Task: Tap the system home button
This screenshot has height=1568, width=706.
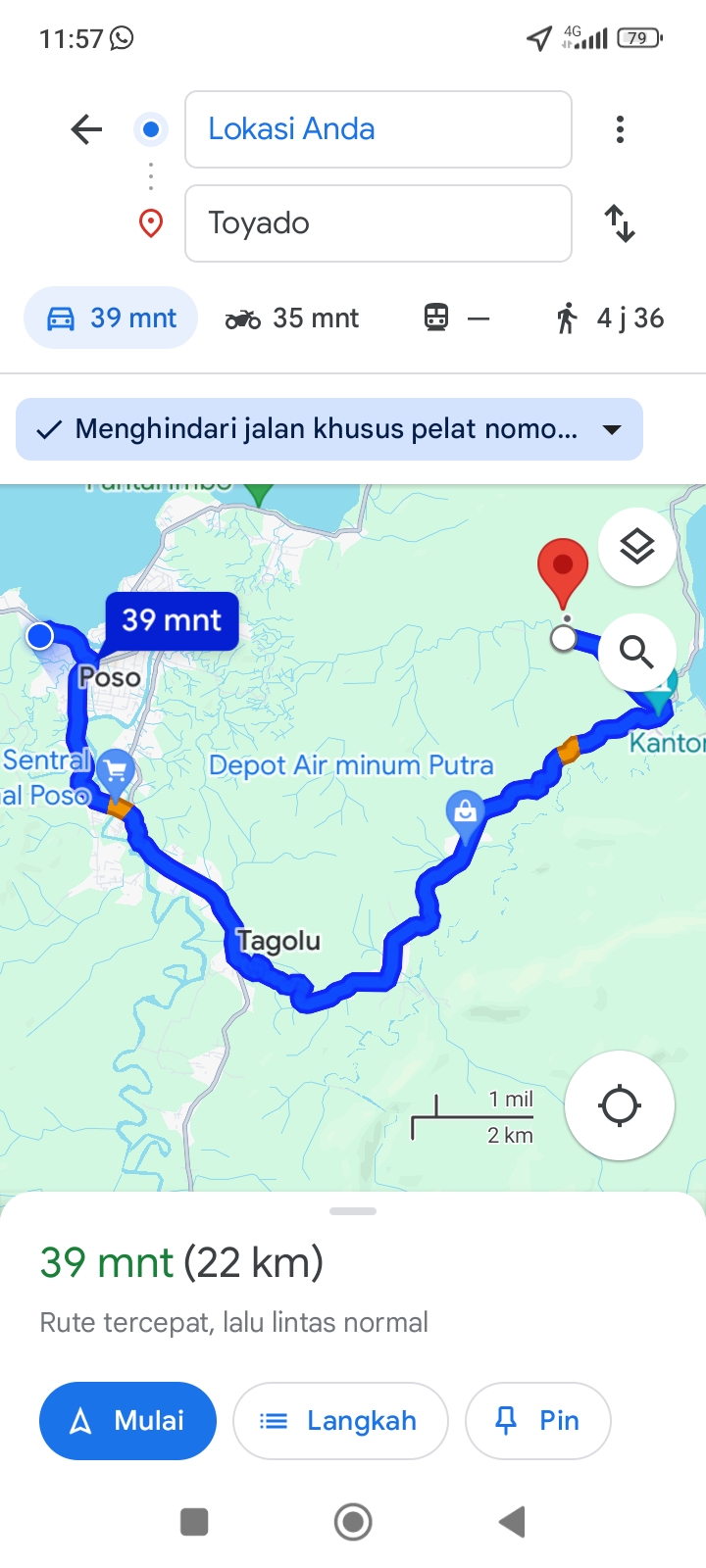Action: pos(353,1522)
